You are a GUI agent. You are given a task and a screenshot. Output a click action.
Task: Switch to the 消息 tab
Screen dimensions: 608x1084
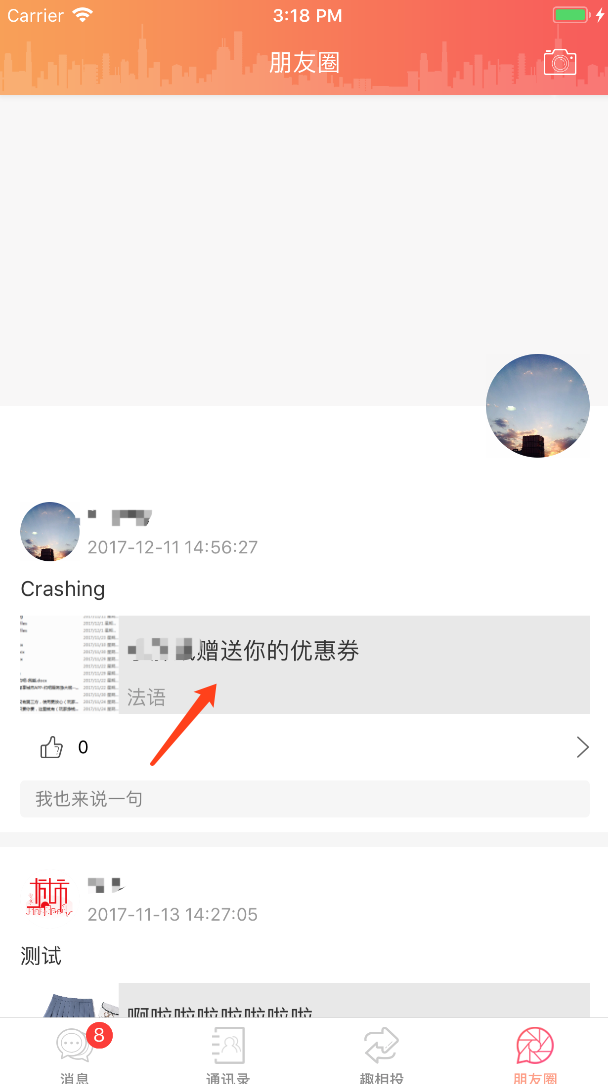click(76, 1052)
